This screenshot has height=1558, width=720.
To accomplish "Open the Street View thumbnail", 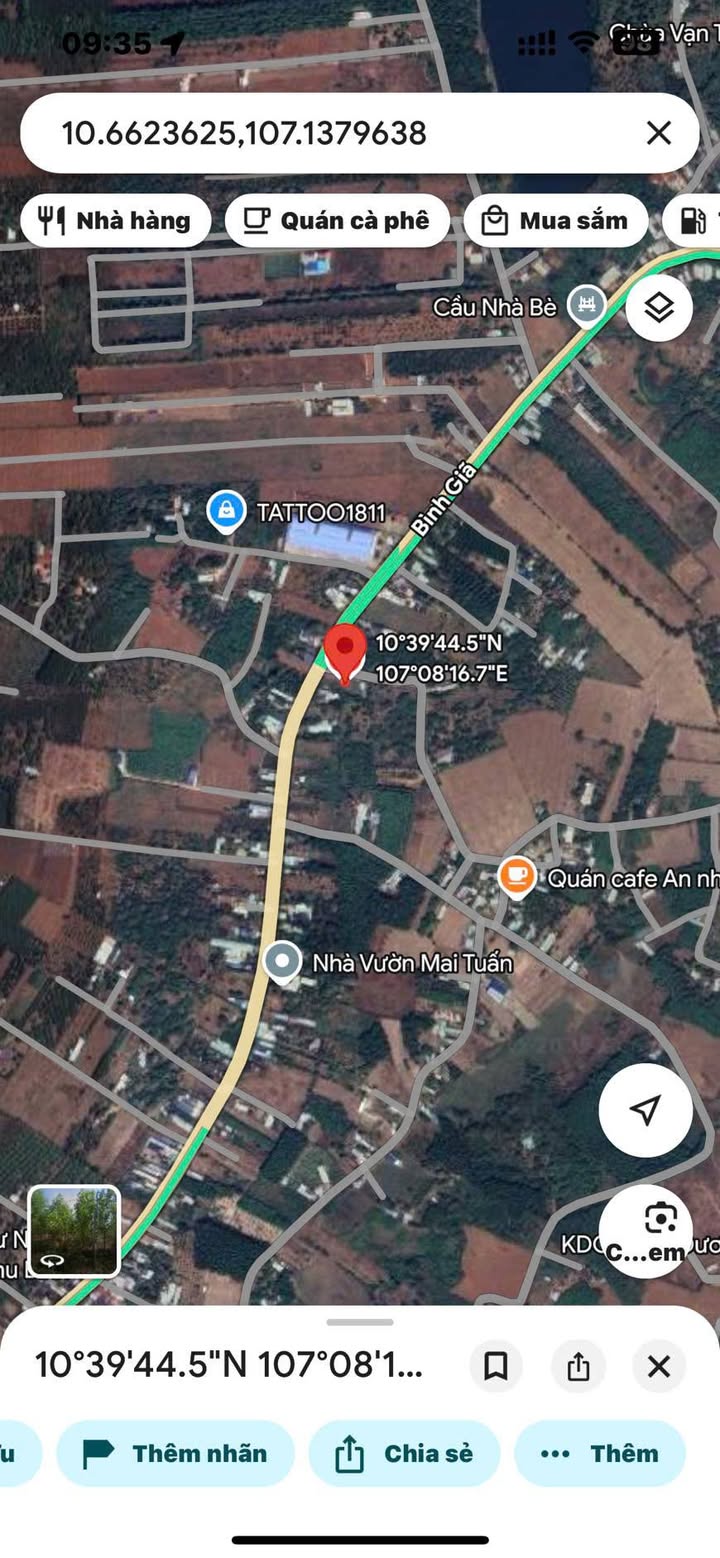I will click(x=74, y=1231).
